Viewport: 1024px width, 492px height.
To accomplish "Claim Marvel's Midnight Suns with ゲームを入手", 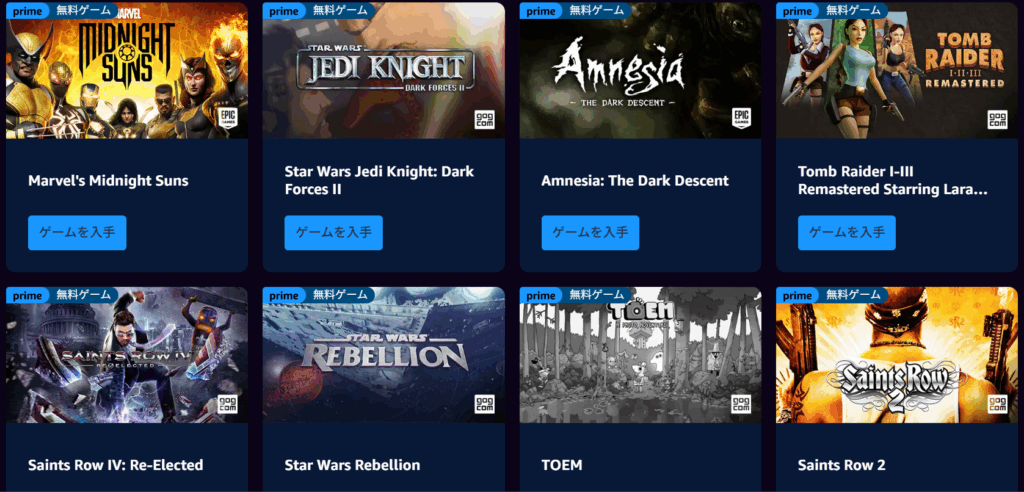I will [77, 232].
